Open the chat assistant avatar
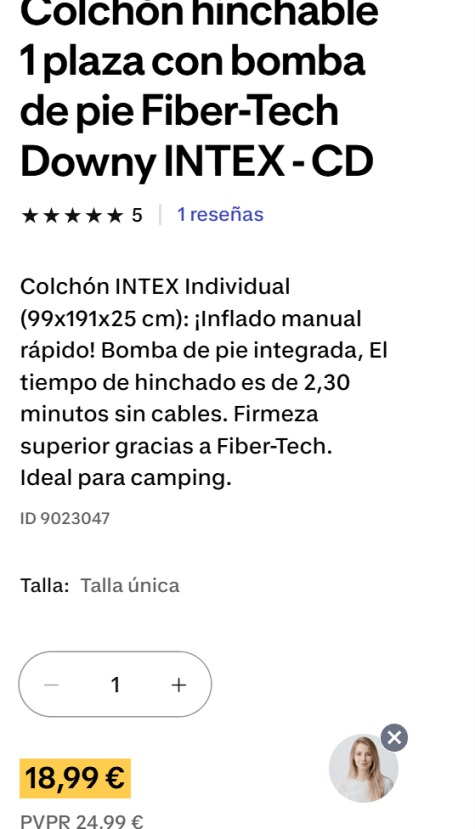 point(363,768)
